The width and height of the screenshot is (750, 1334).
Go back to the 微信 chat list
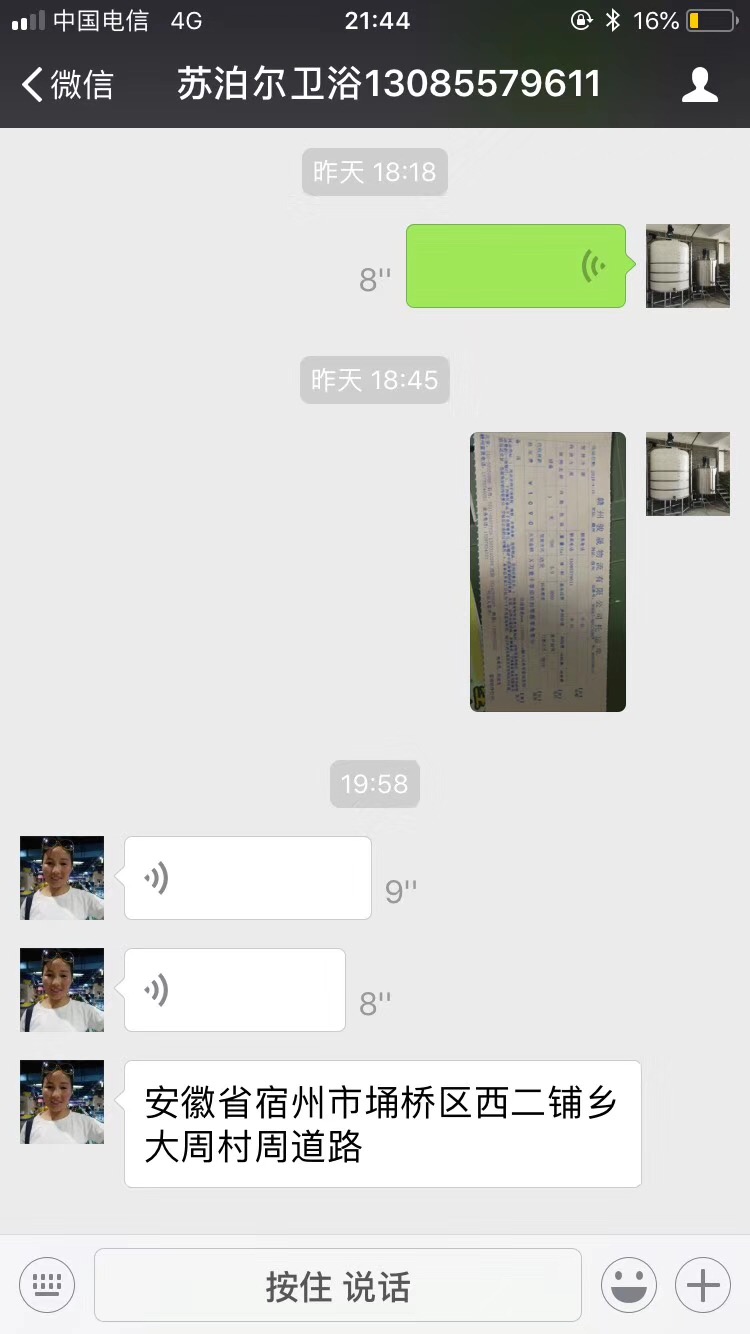point(68,85)
